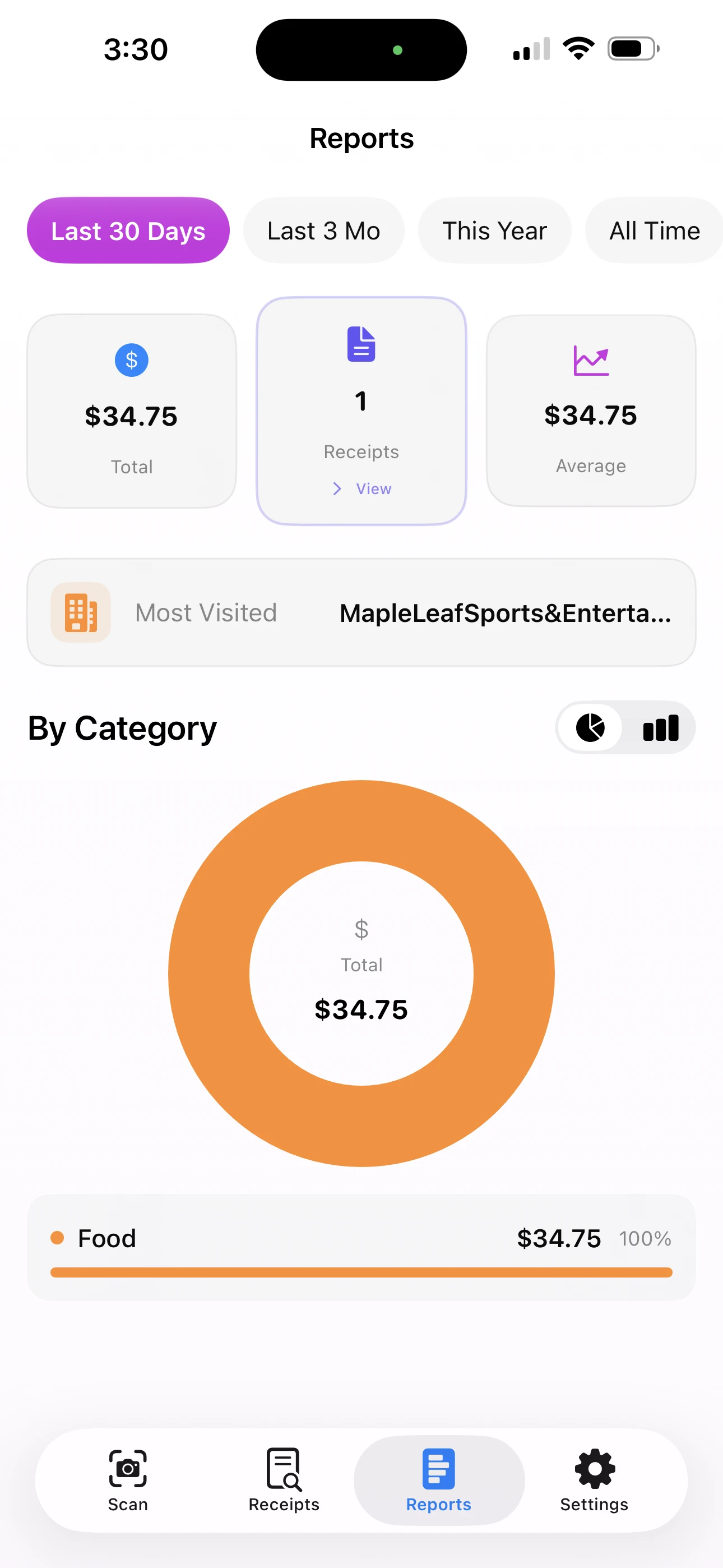Switch category chart to pie view
The image size is (723, 1568).
point(590,727)
